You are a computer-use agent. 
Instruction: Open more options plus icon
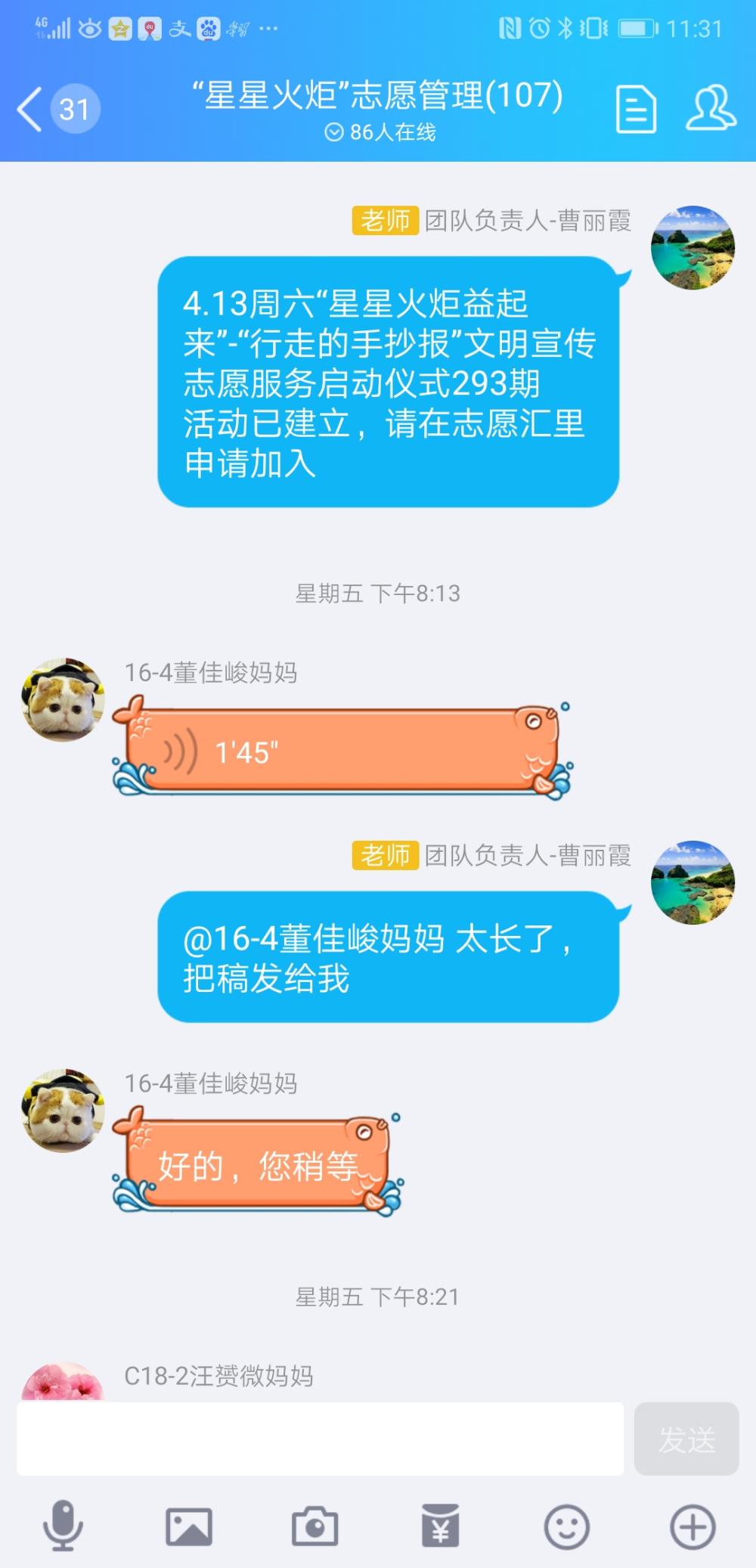coord(692,1526)
